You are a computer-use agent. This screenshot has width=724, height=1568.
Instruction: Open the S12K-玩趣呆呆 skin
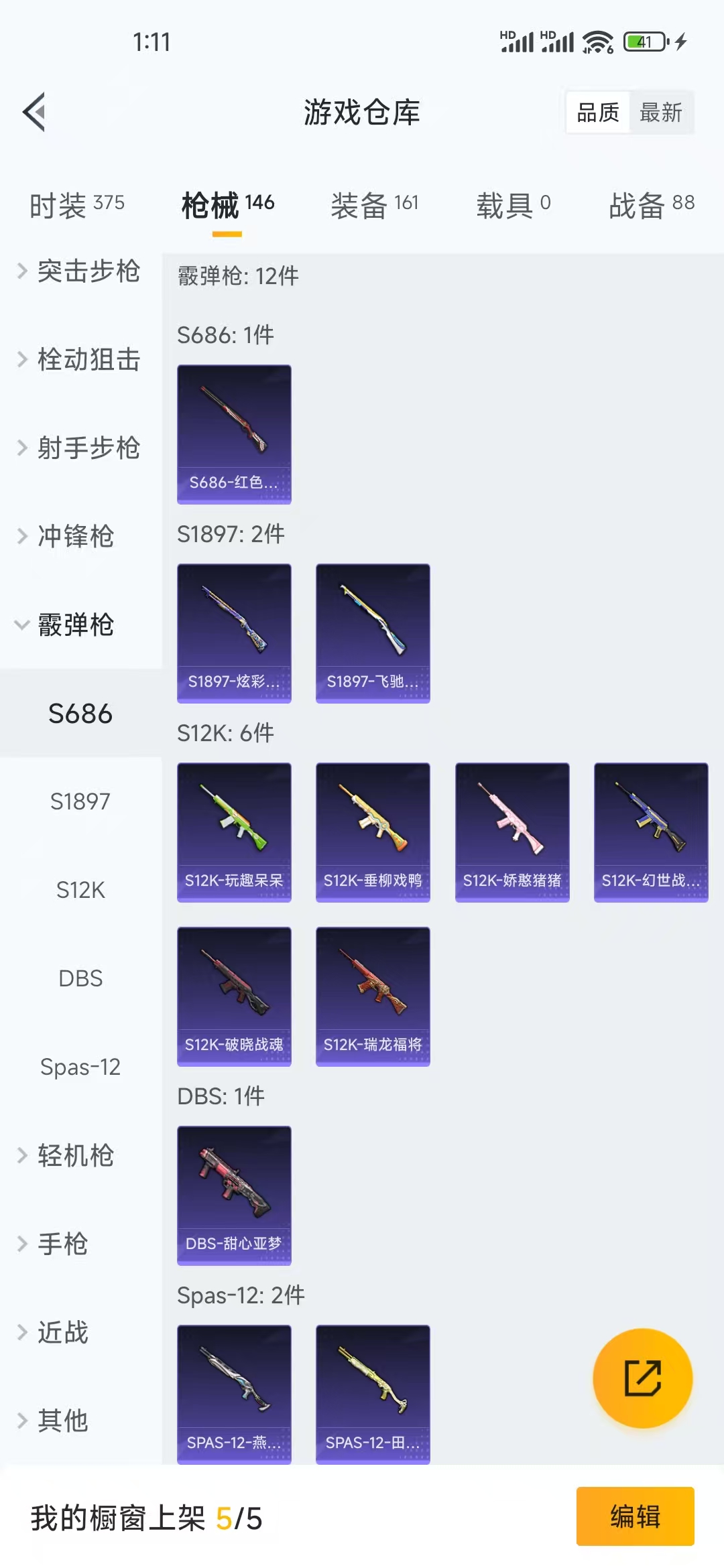234,832
